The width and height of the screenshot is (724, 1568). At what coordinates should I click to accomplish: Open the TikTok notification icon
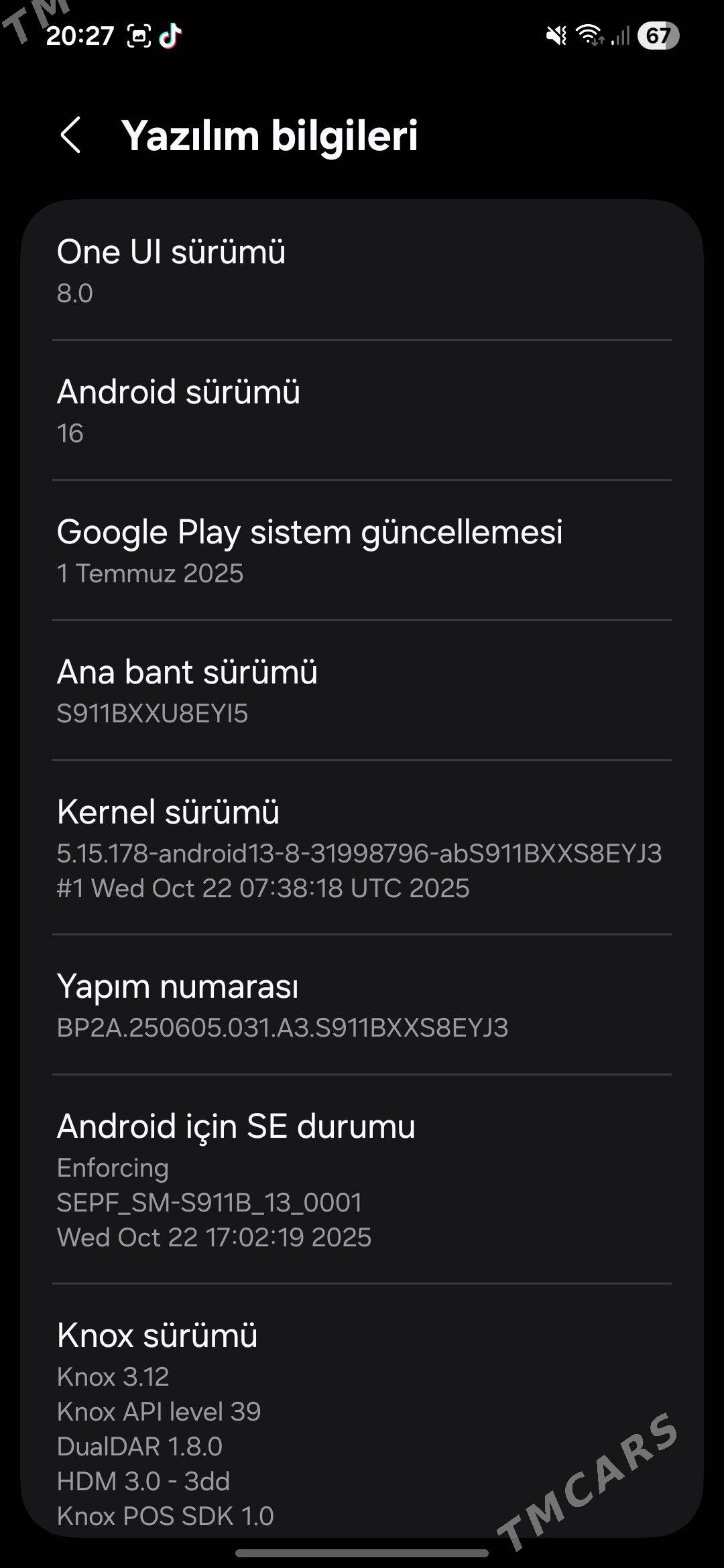pyautogui.click(x=173, y=37)
